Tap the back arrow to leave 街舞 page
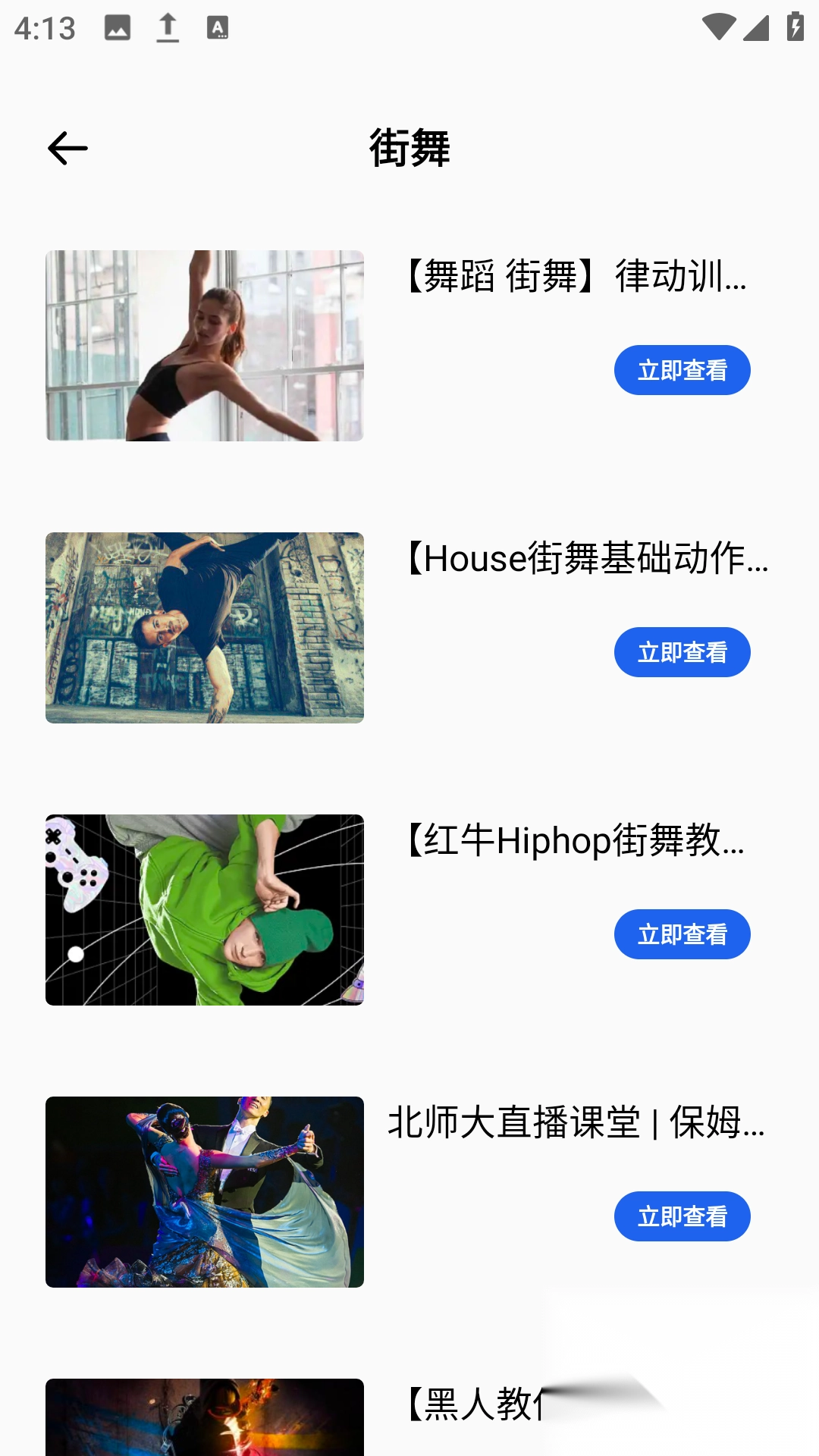 (x=67, y=149)
